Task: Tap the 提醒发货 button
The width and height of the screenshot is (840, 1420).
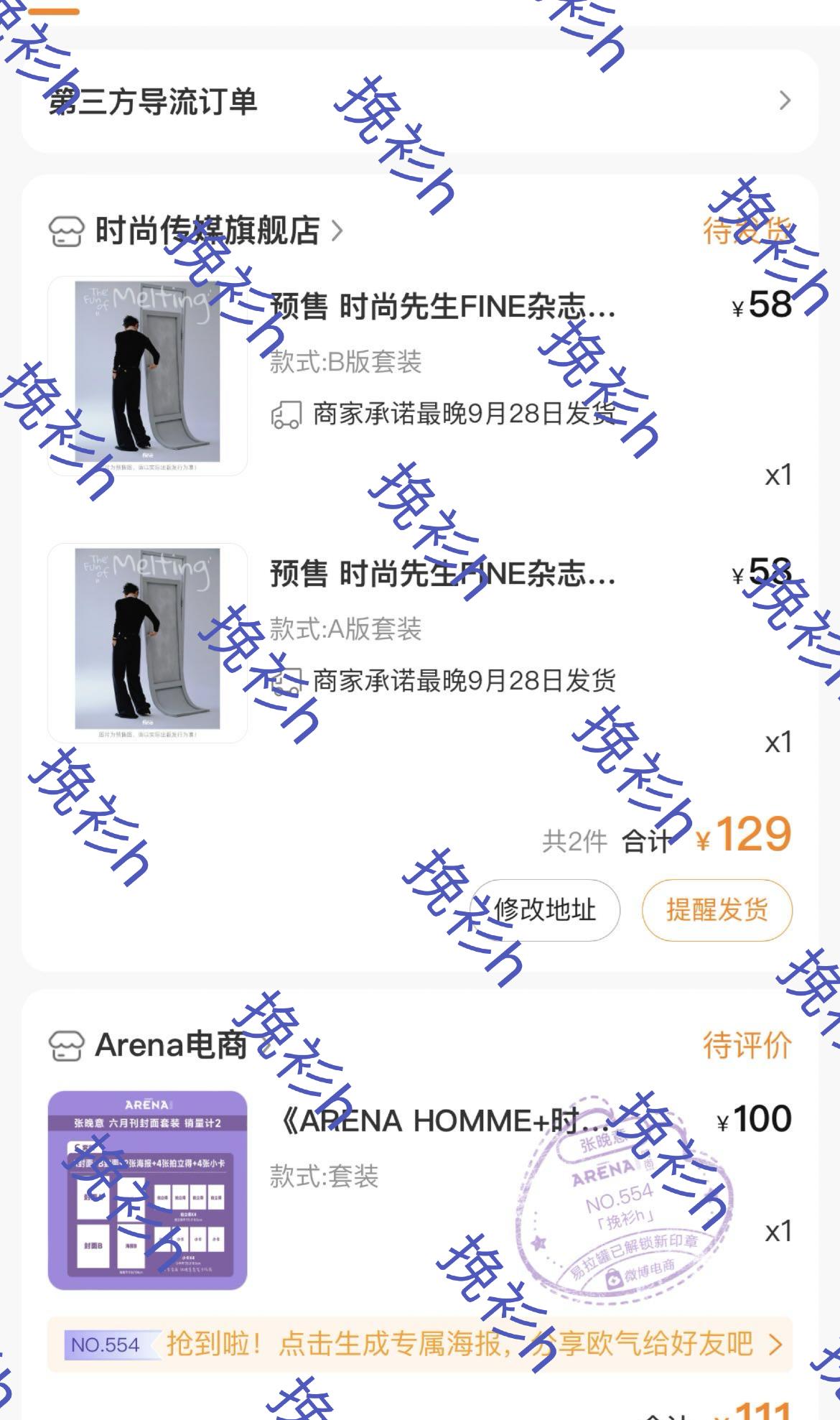Action: click(x=717, y=910)
